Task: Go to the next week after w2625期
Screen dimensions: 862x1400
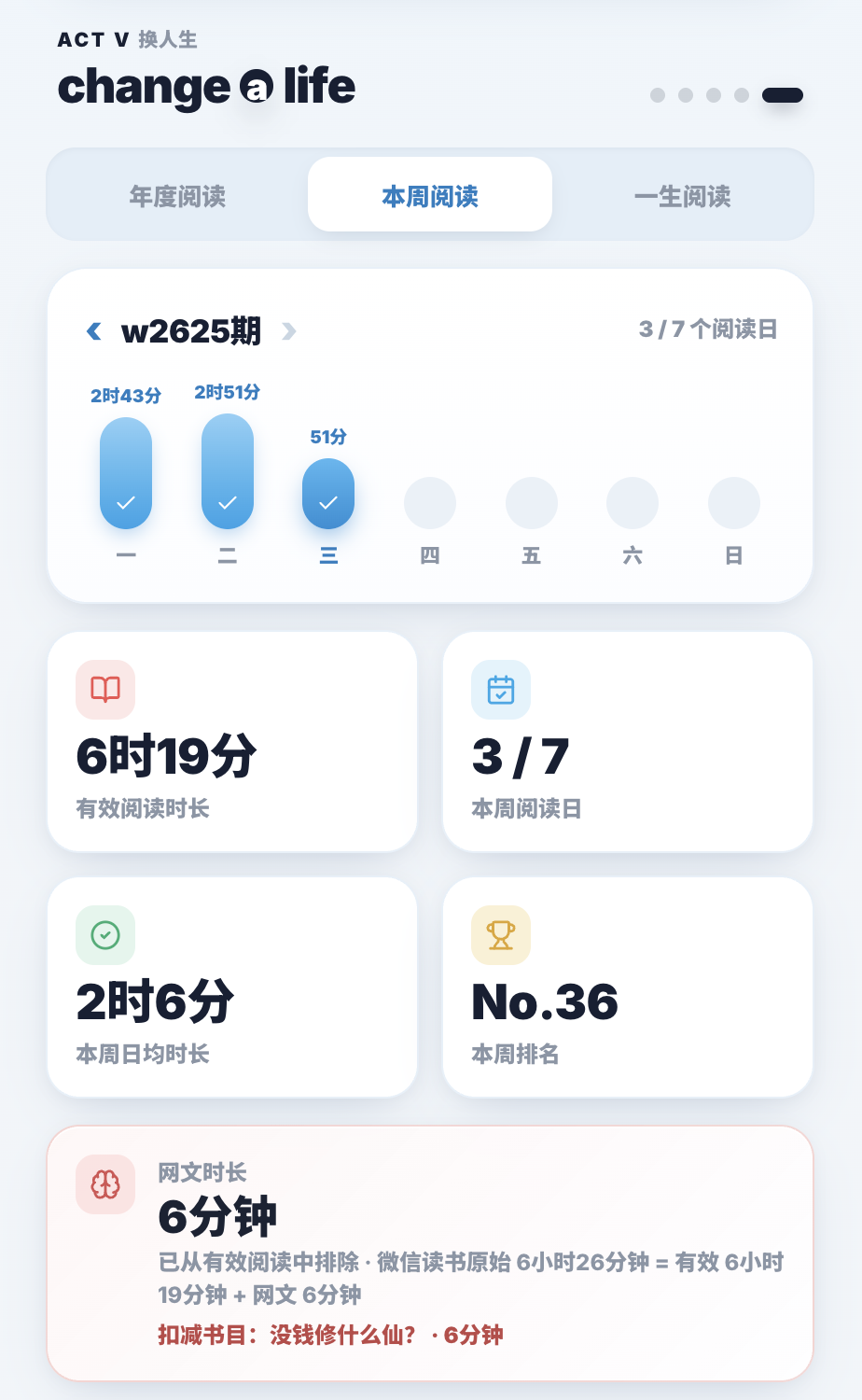Action: [289, 330]
